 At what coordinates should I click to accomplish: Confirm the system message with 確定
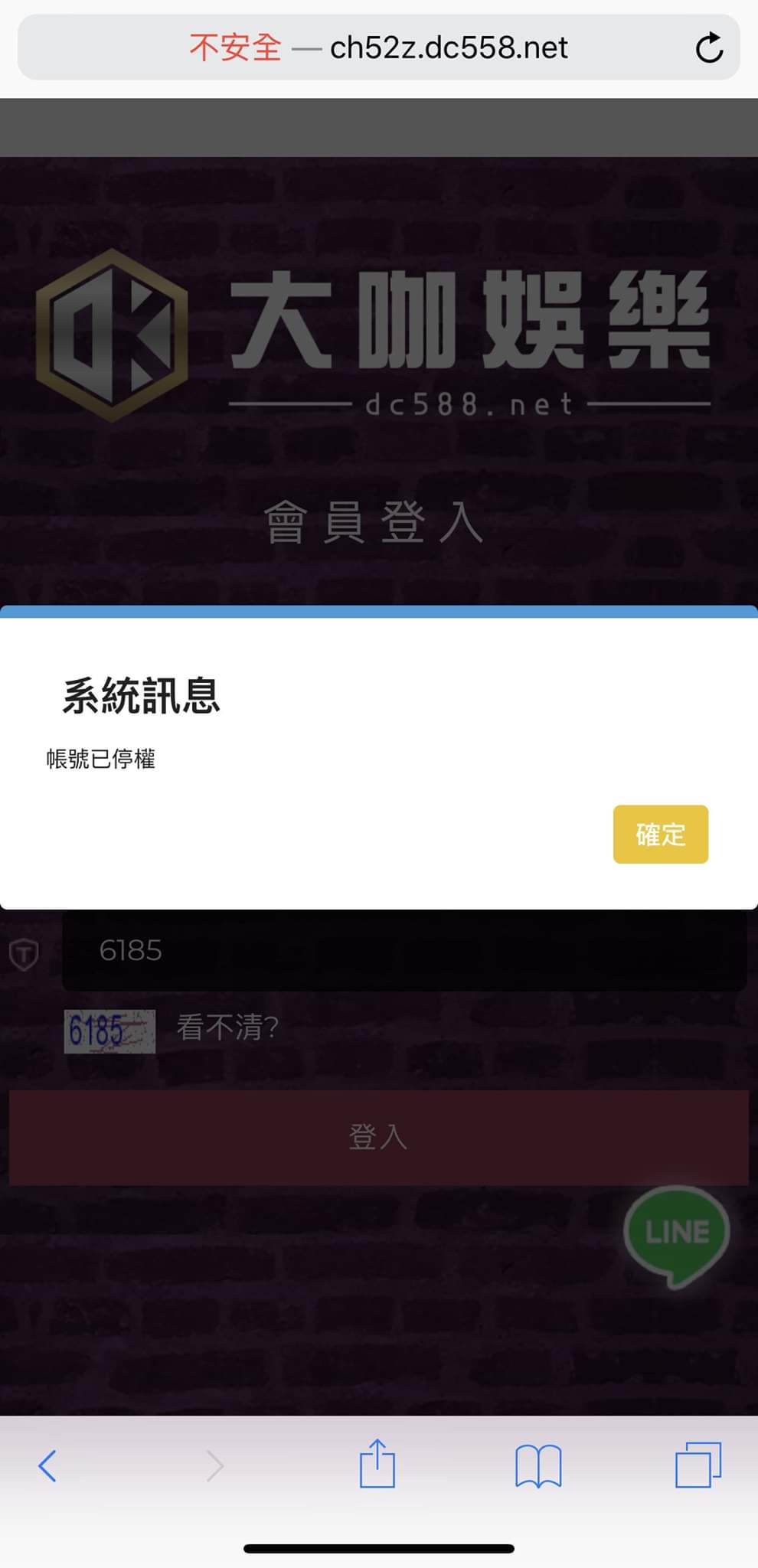coord(660,834)
